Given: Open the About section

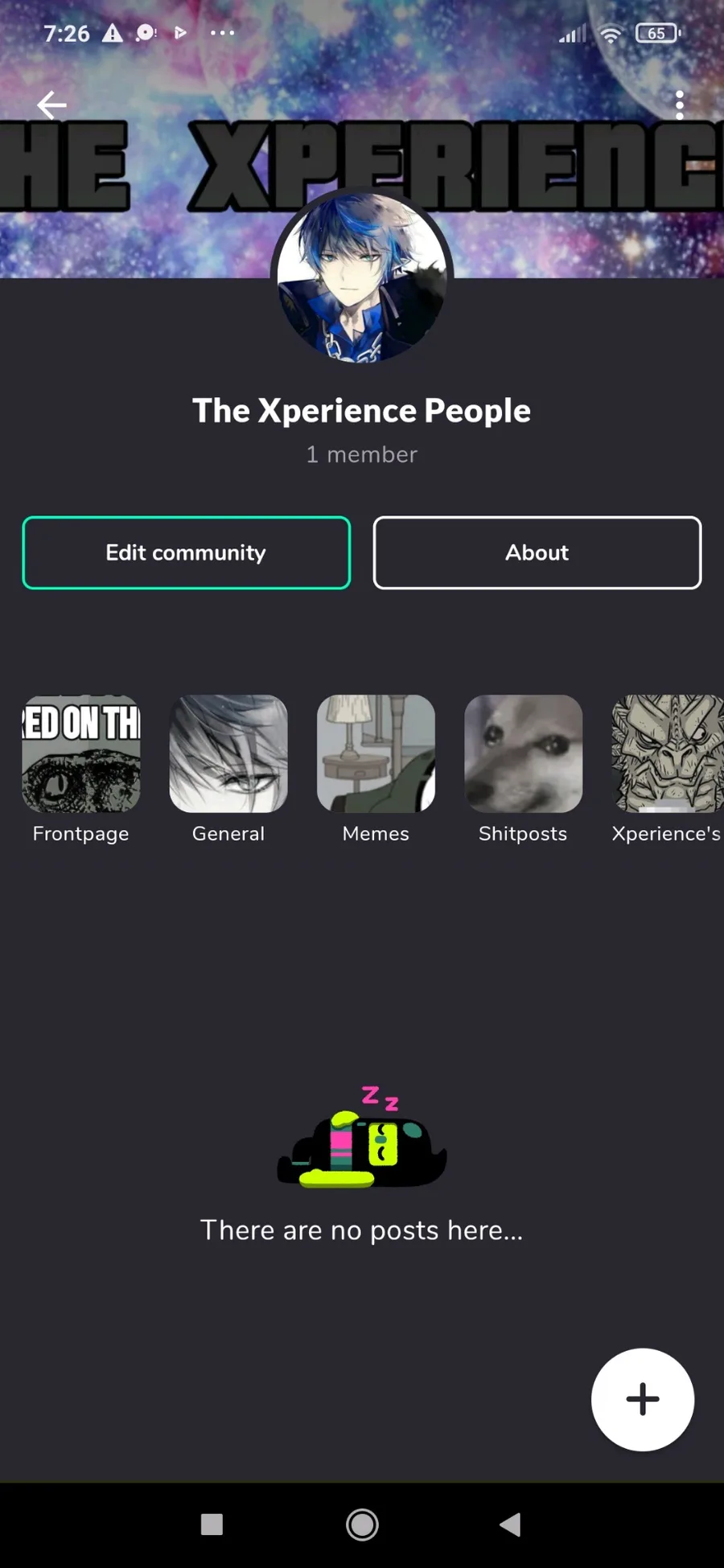Looking at the screenshot, I should (537, 552).
